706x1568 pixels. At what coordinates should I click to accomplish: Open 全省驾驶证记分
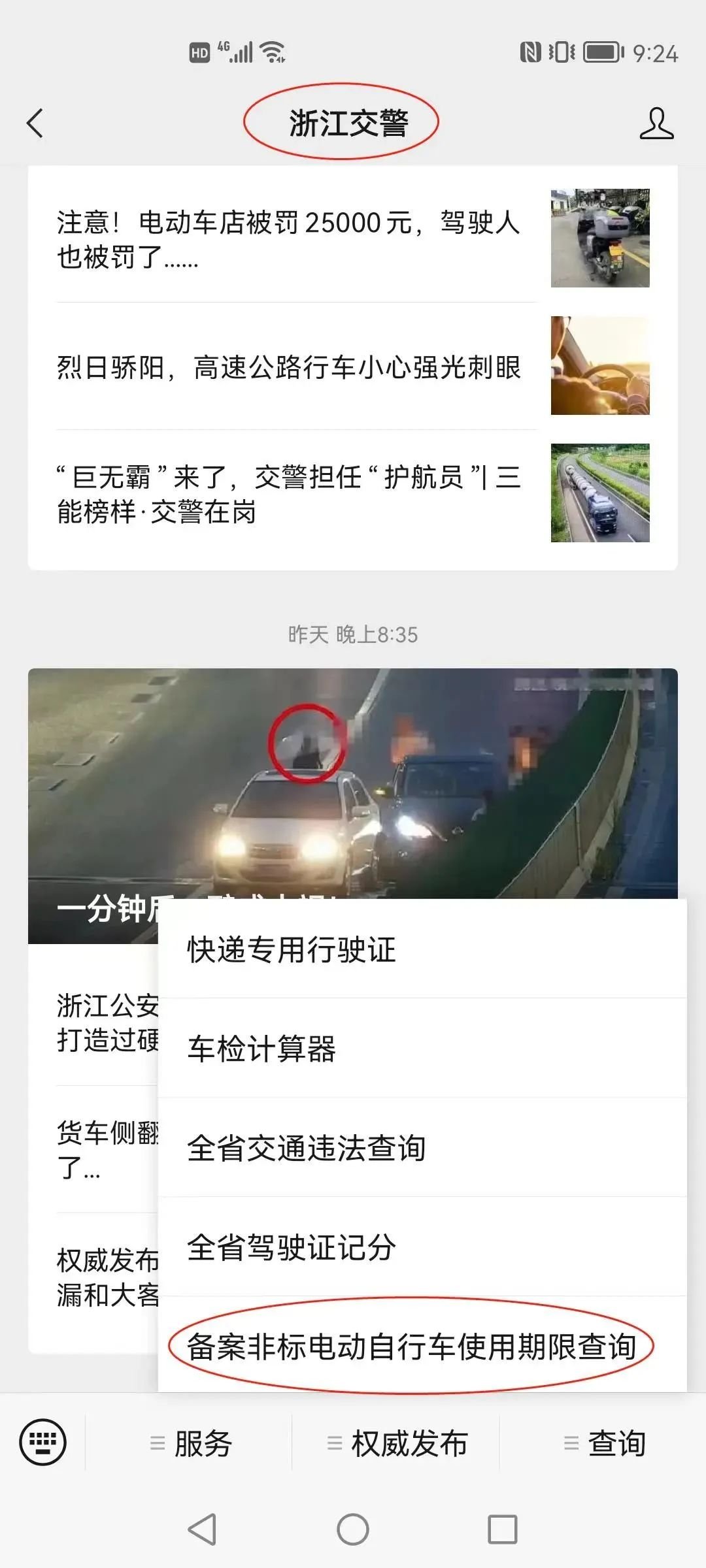coord(422,1247)
